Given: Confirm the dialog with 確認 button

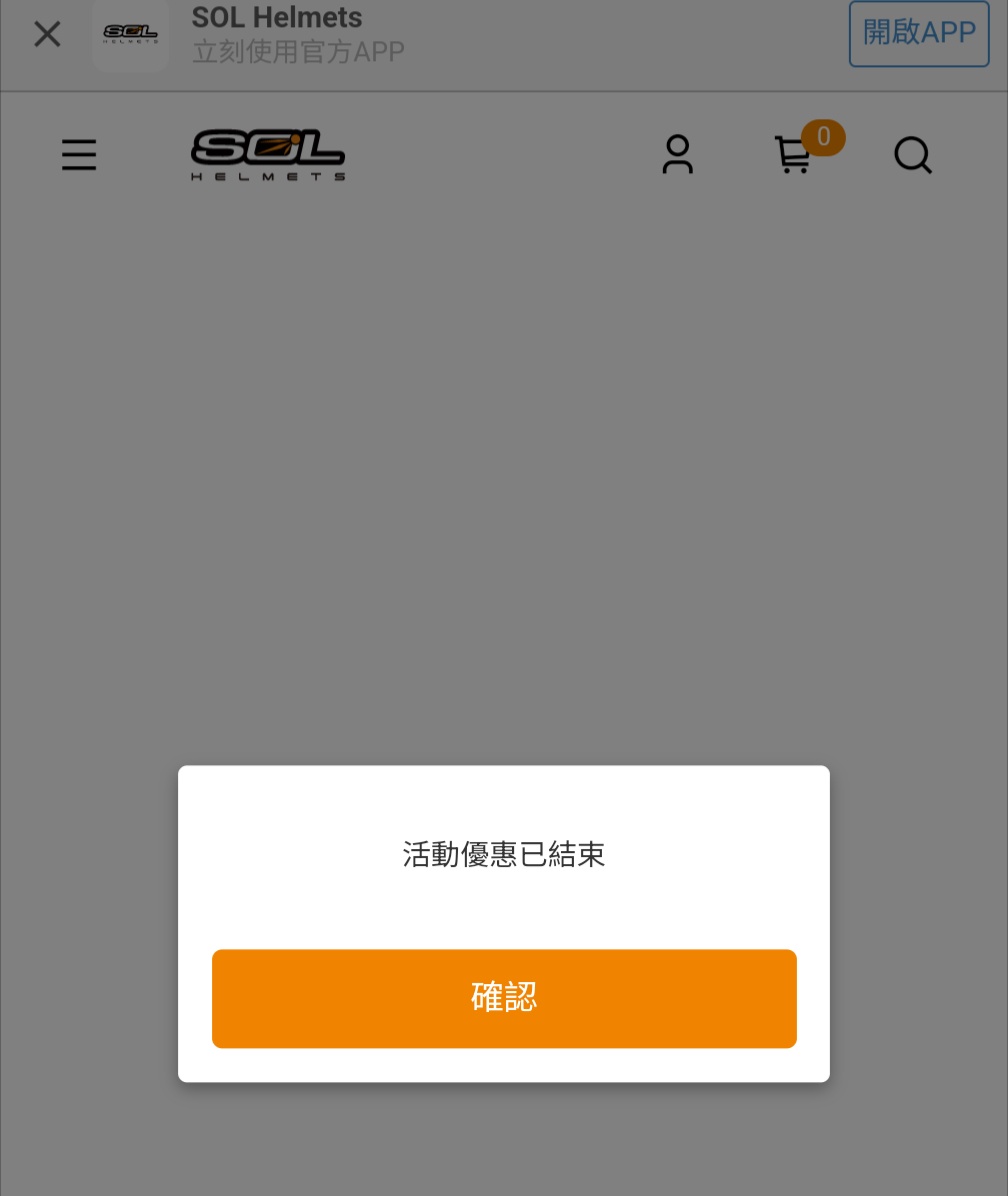Looking at the screenshot, I should coord(504,998).
